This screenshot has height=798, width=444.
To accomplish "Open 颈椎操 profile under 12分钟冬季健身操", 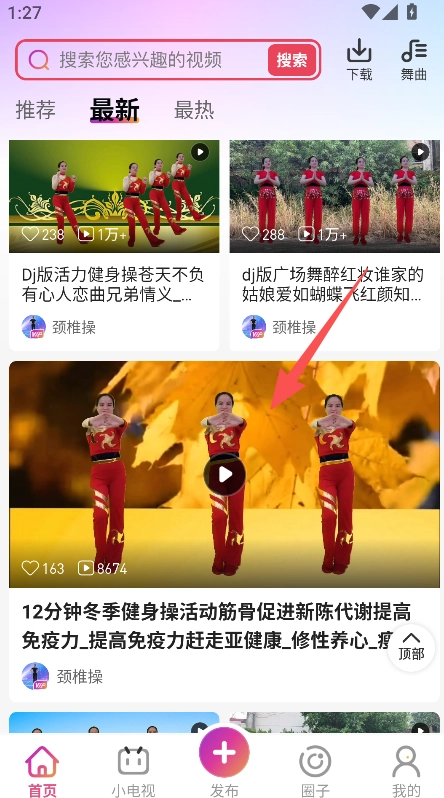I will tap(63, 676).
